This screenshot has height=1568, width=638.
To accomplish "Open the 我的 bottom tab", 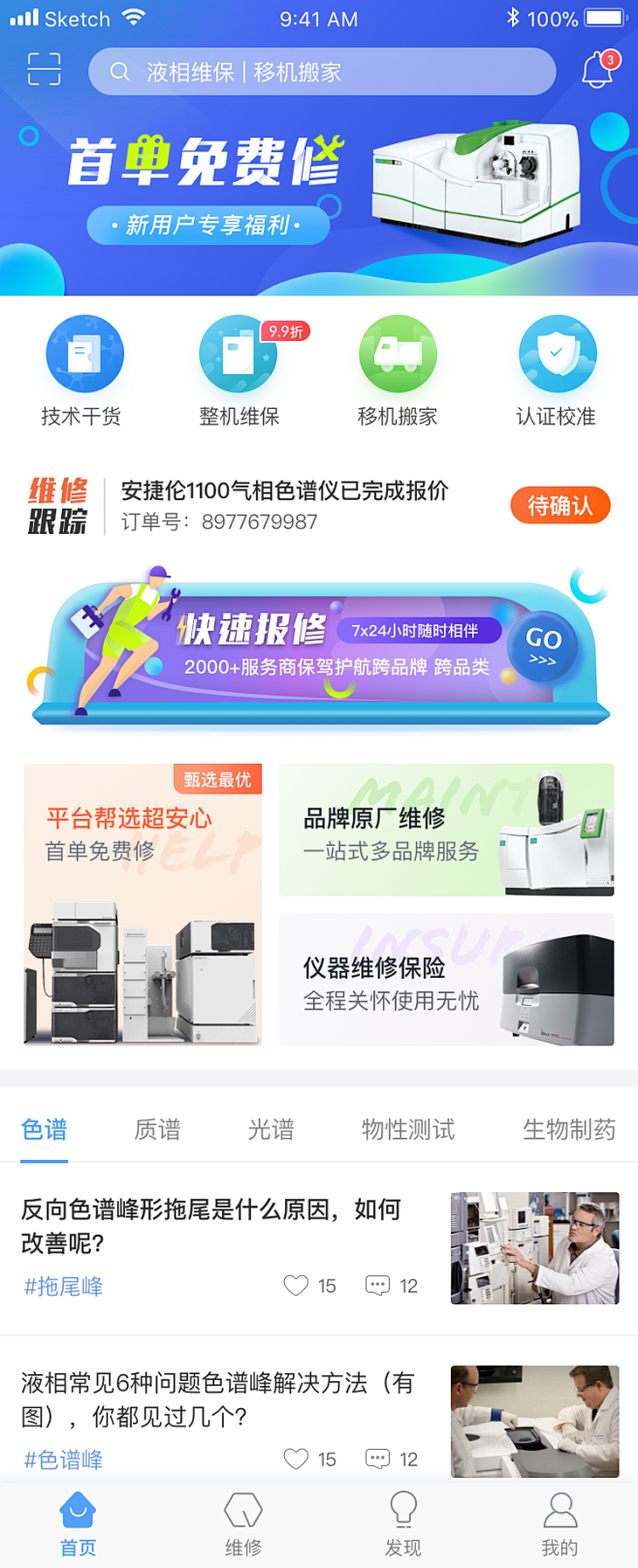I will [x=559, y=1524].
